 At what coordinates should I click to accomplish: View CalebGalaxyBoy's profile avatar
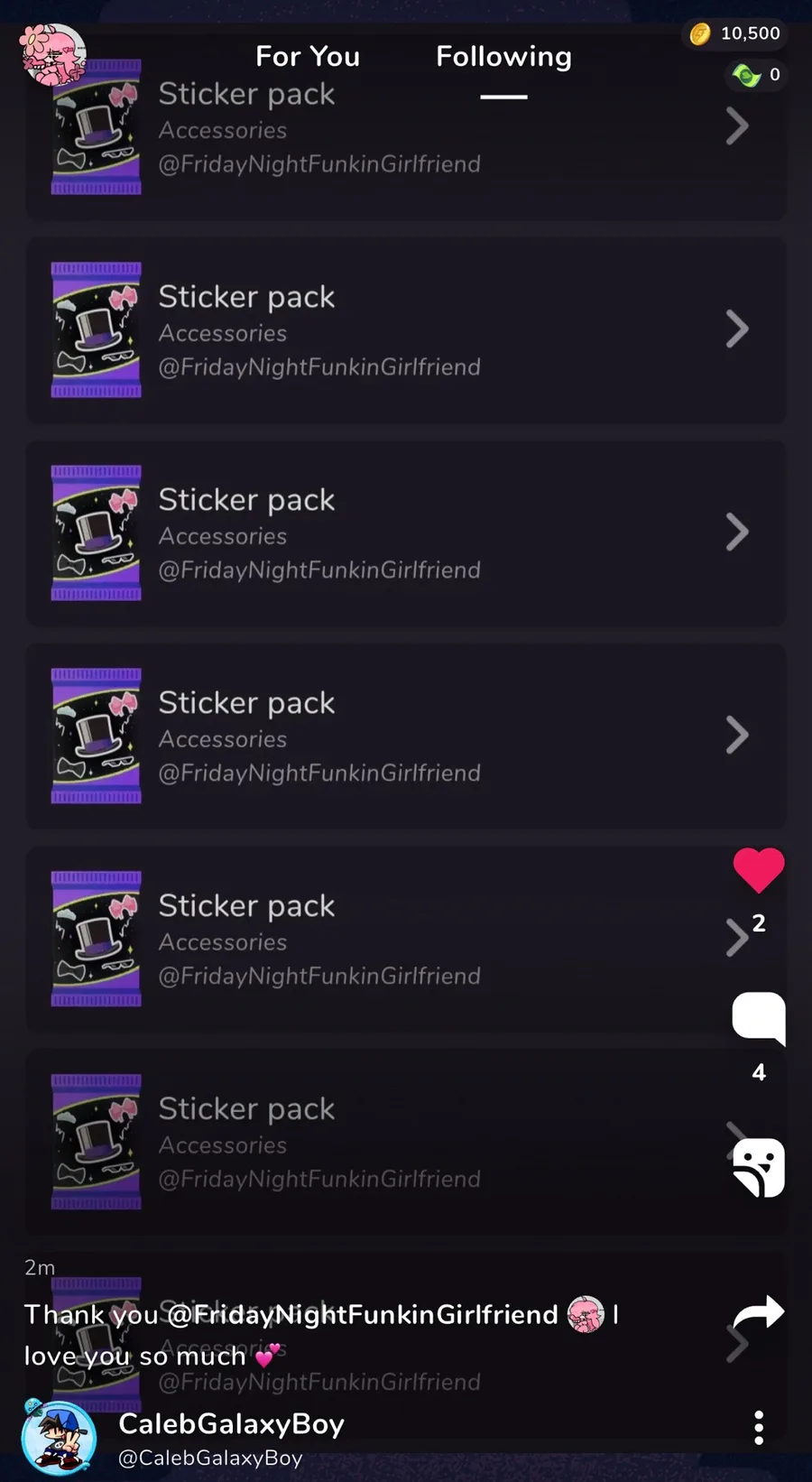59,1437
